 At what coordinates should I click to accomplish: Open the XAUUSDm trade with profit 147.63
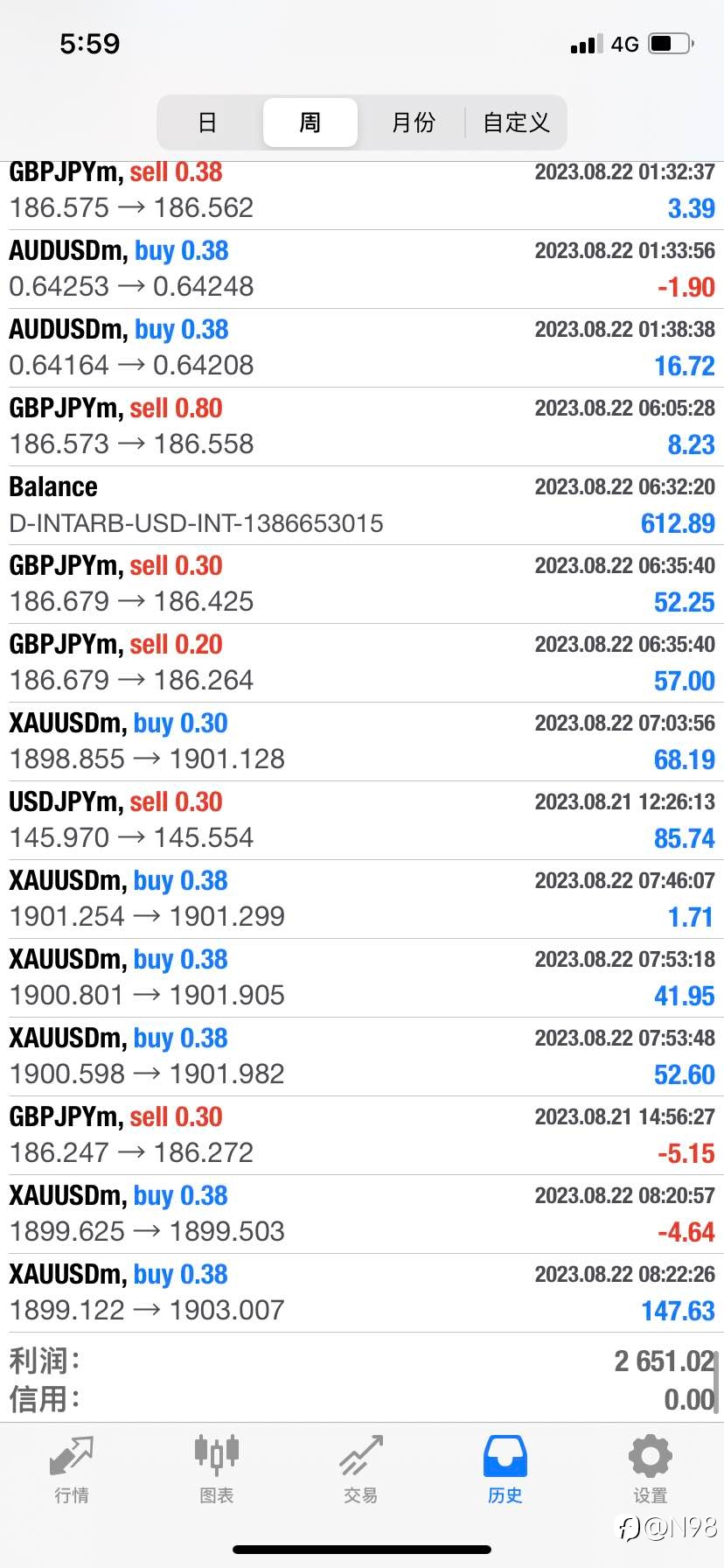click(x=362, y=1293)
